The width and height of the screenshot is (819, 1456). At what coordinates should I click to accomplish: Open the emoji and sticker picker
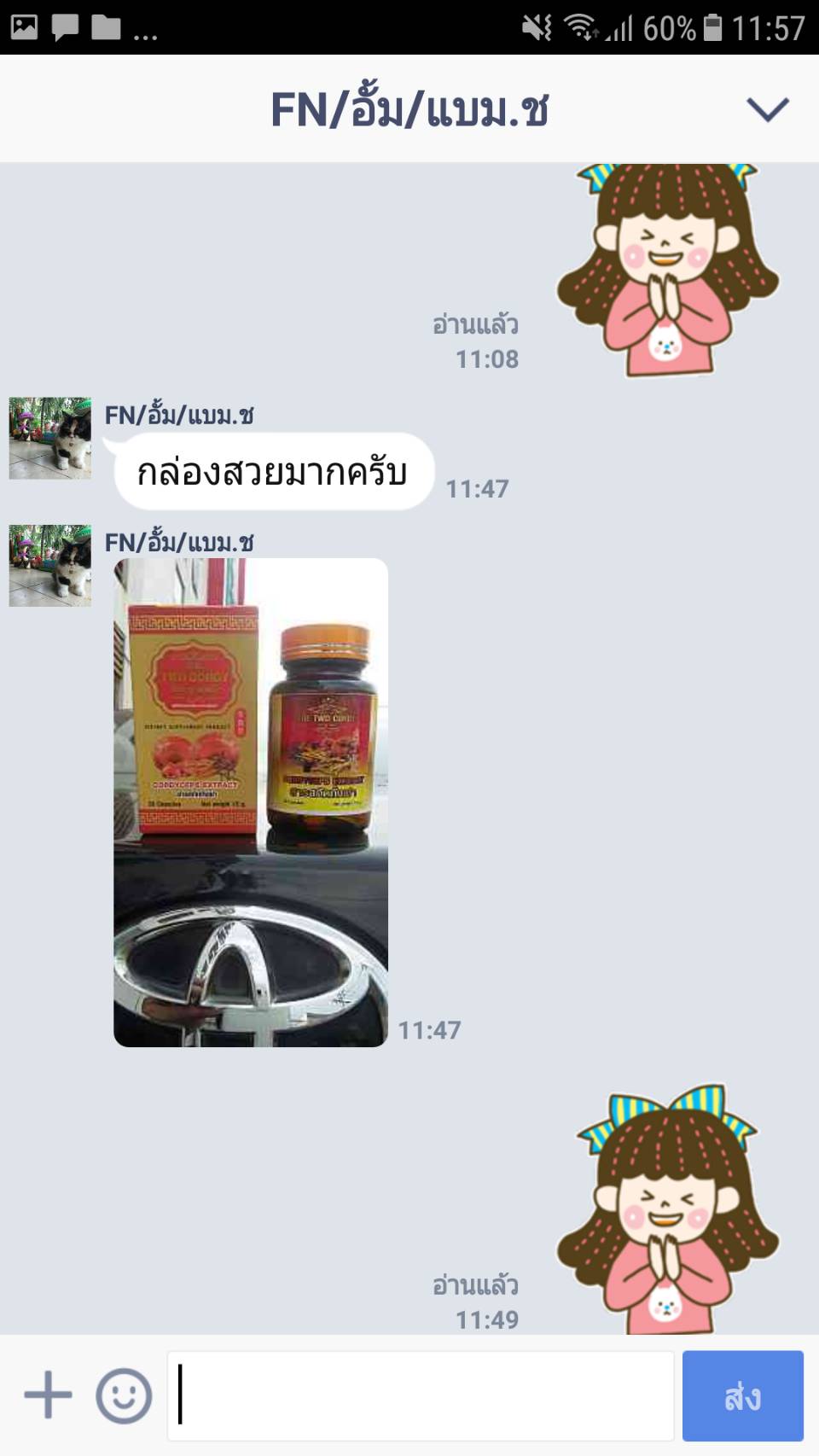point(124,1395)
